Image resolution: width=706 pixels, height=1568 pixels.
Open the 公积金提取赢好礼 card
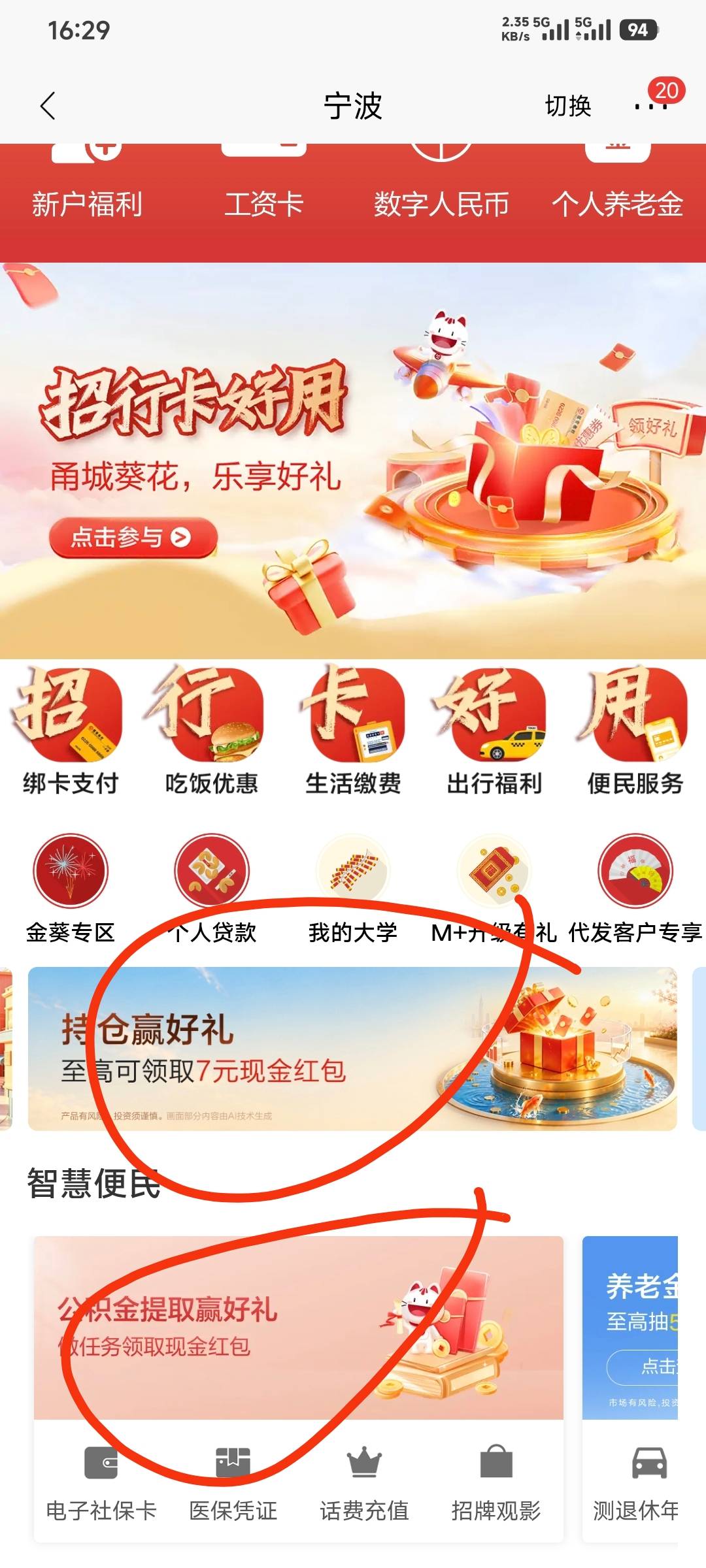click(299, 1328)
